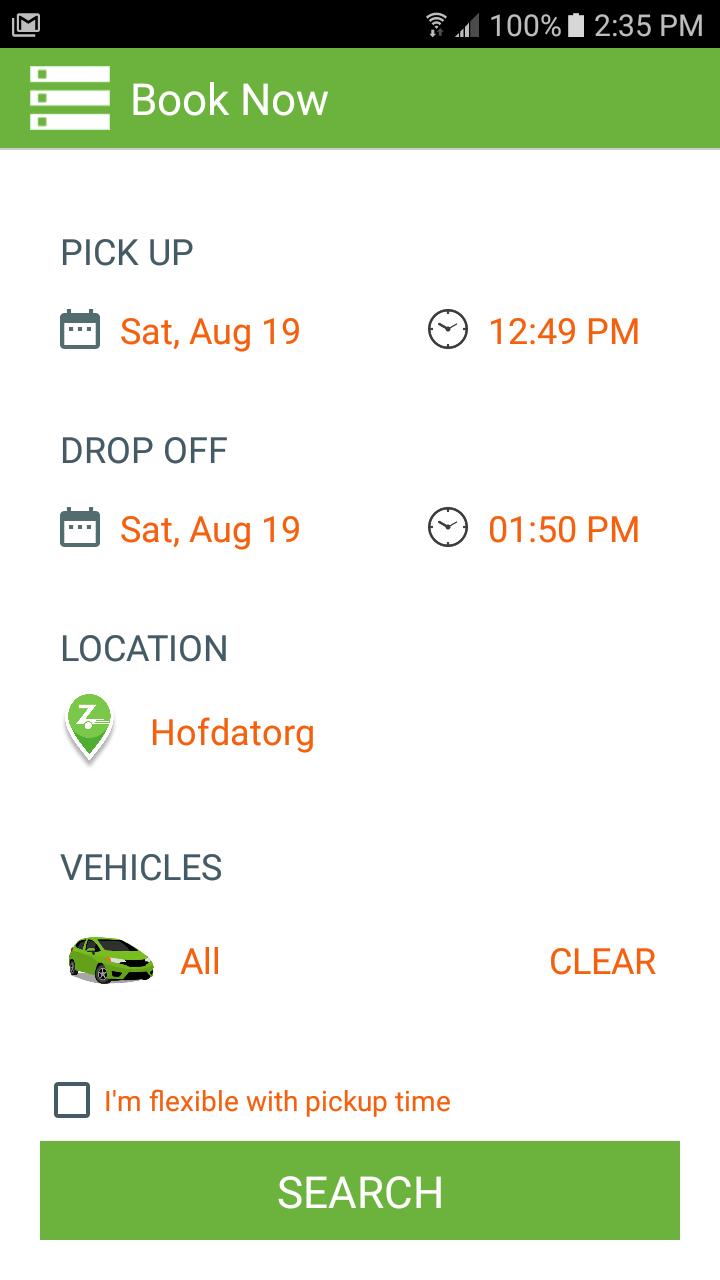Viewport: 720px width, 1280px height.
Task: Search for available cars
Action: tap(360, 1191)
